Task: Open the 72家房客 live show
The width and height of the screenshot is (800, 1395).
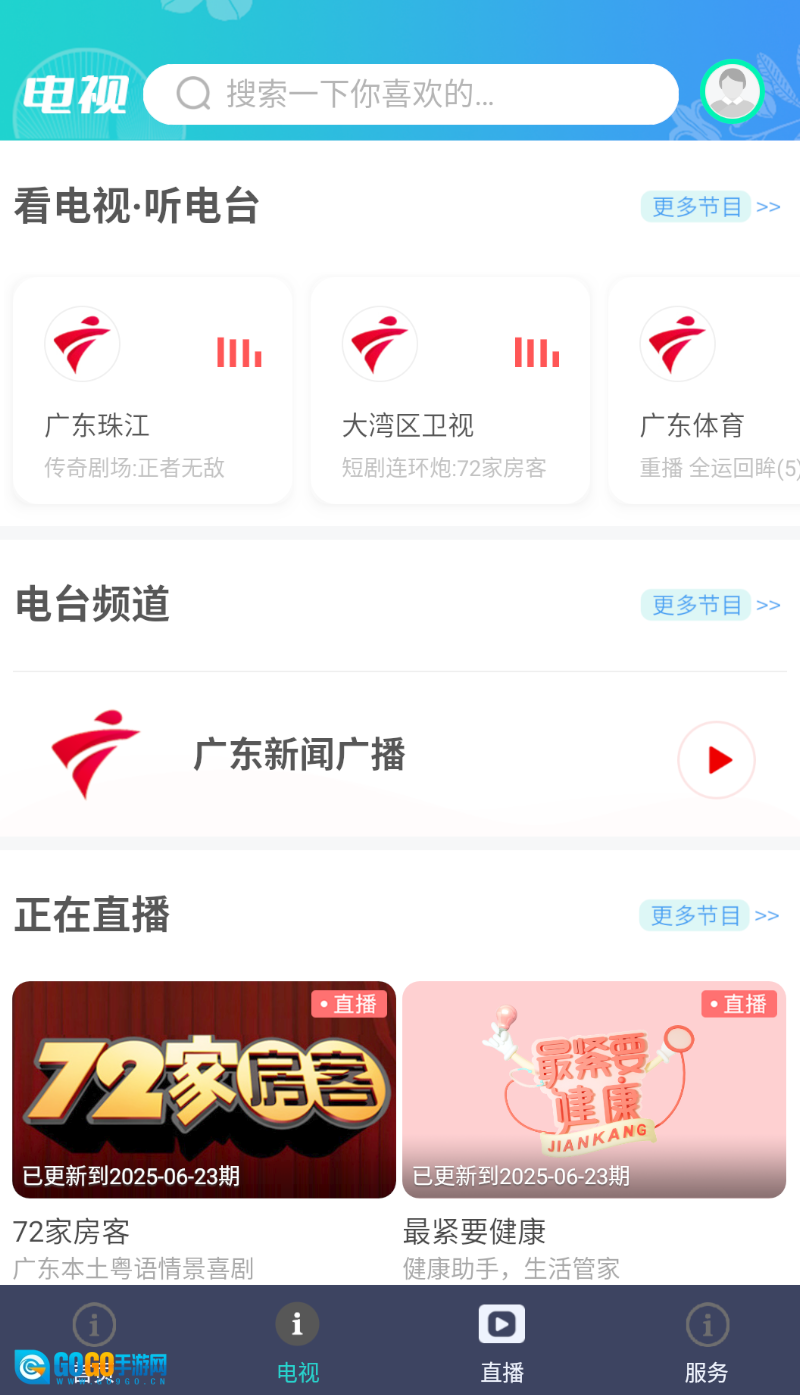Action: 204,1089
